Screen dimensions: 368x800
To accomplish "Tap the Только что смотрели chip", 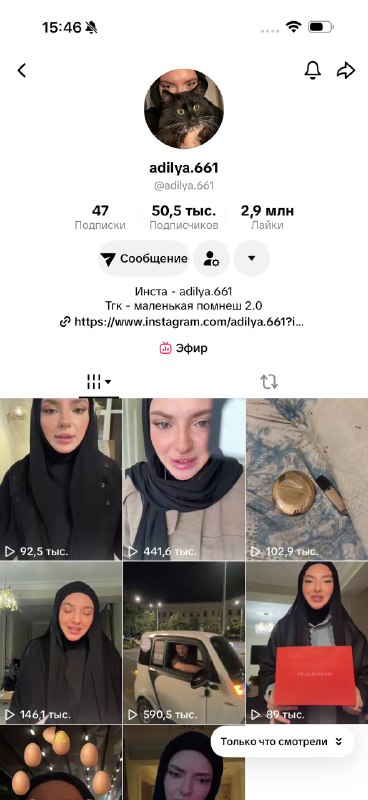I will (282, 742).
